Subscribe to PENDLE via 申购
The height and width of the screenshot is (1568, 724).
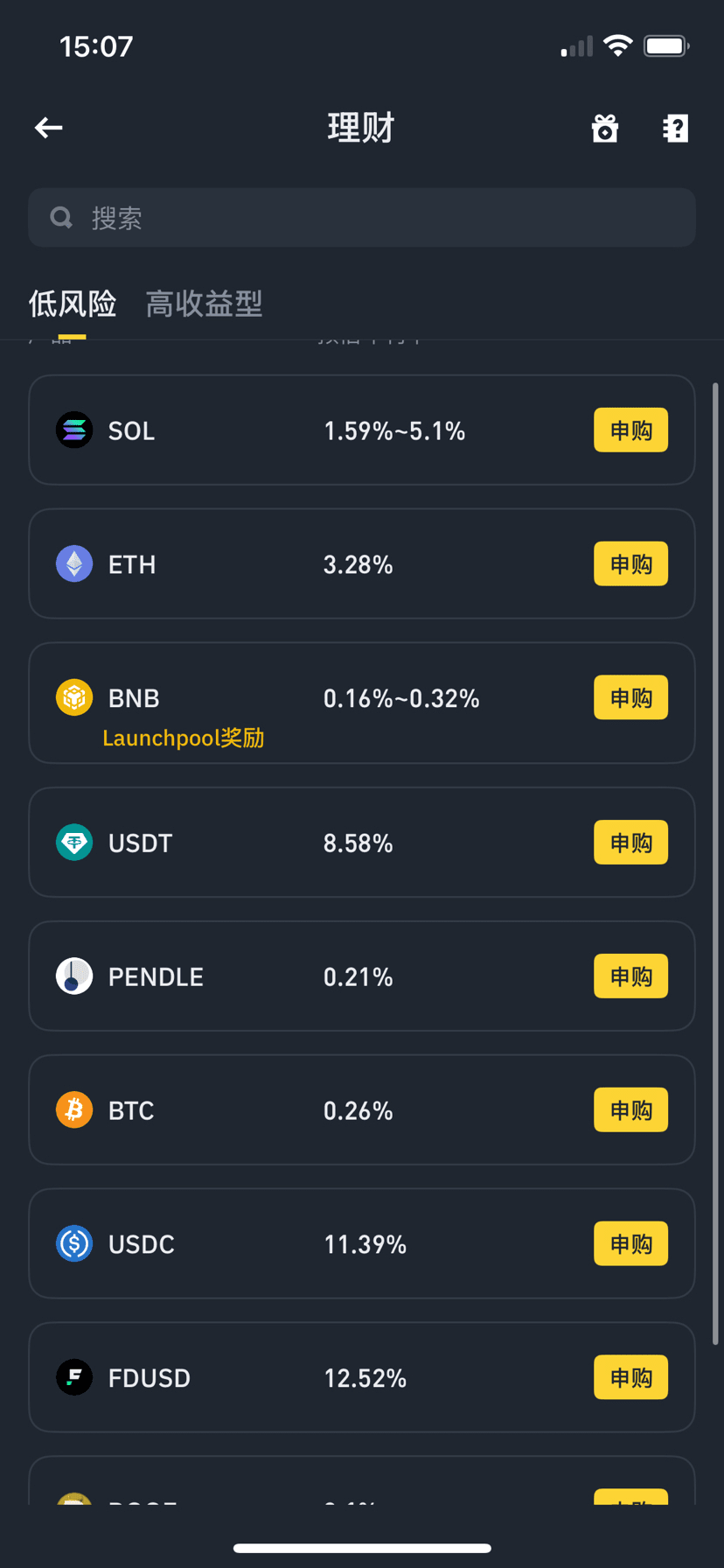(630, 976)
